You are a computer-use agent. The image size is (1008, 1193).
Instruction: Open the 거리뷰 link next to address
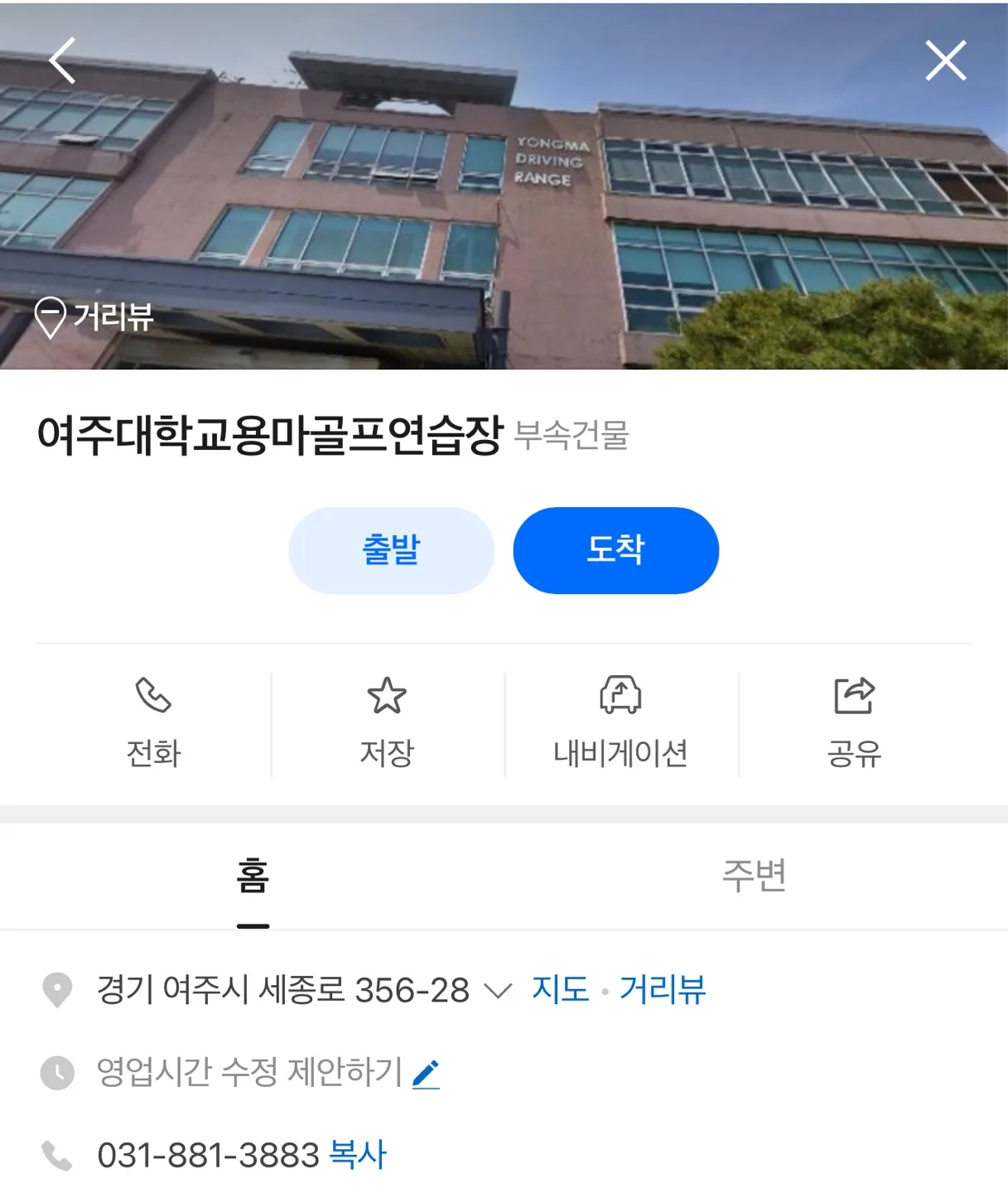tap(663, 990)
